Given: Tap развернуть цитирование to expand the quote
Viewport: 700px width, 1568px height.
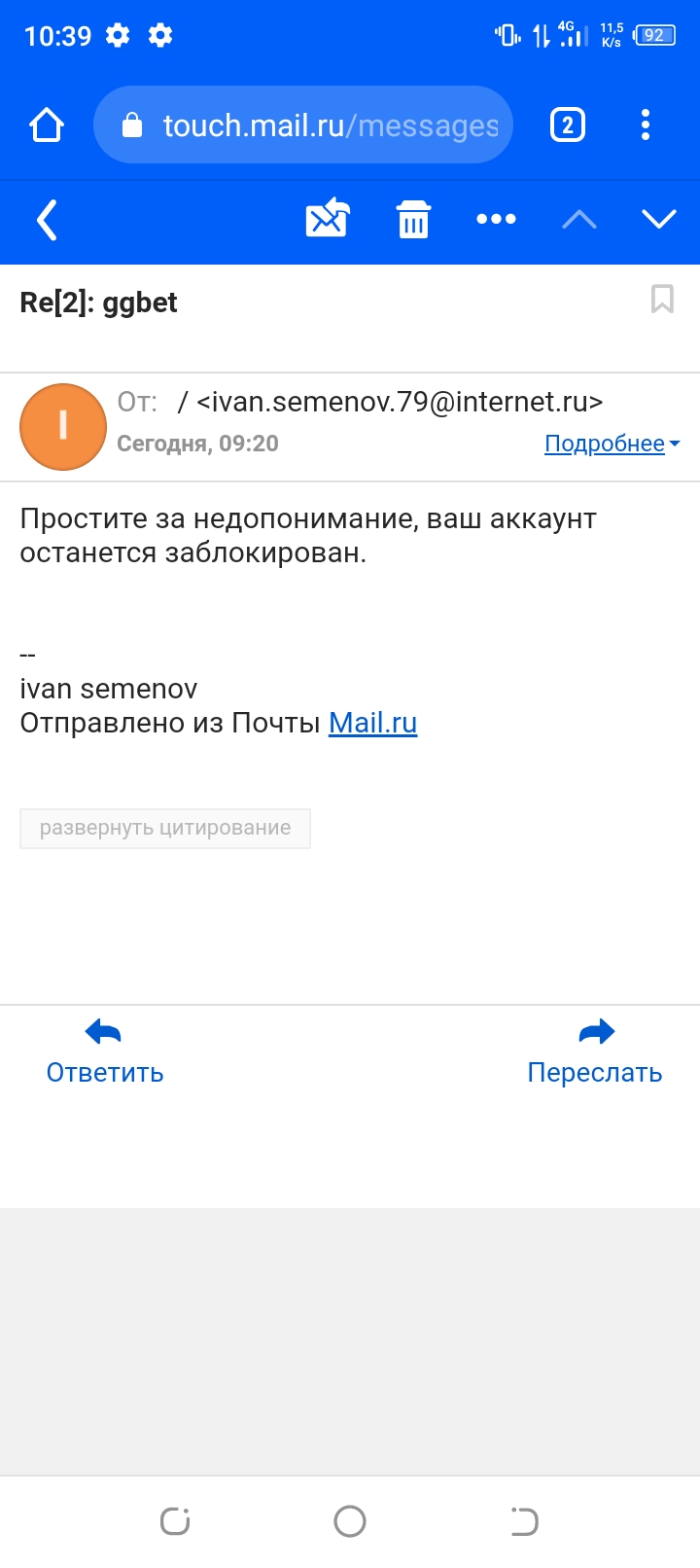Looking at the screenshot, I should (165, 829).
